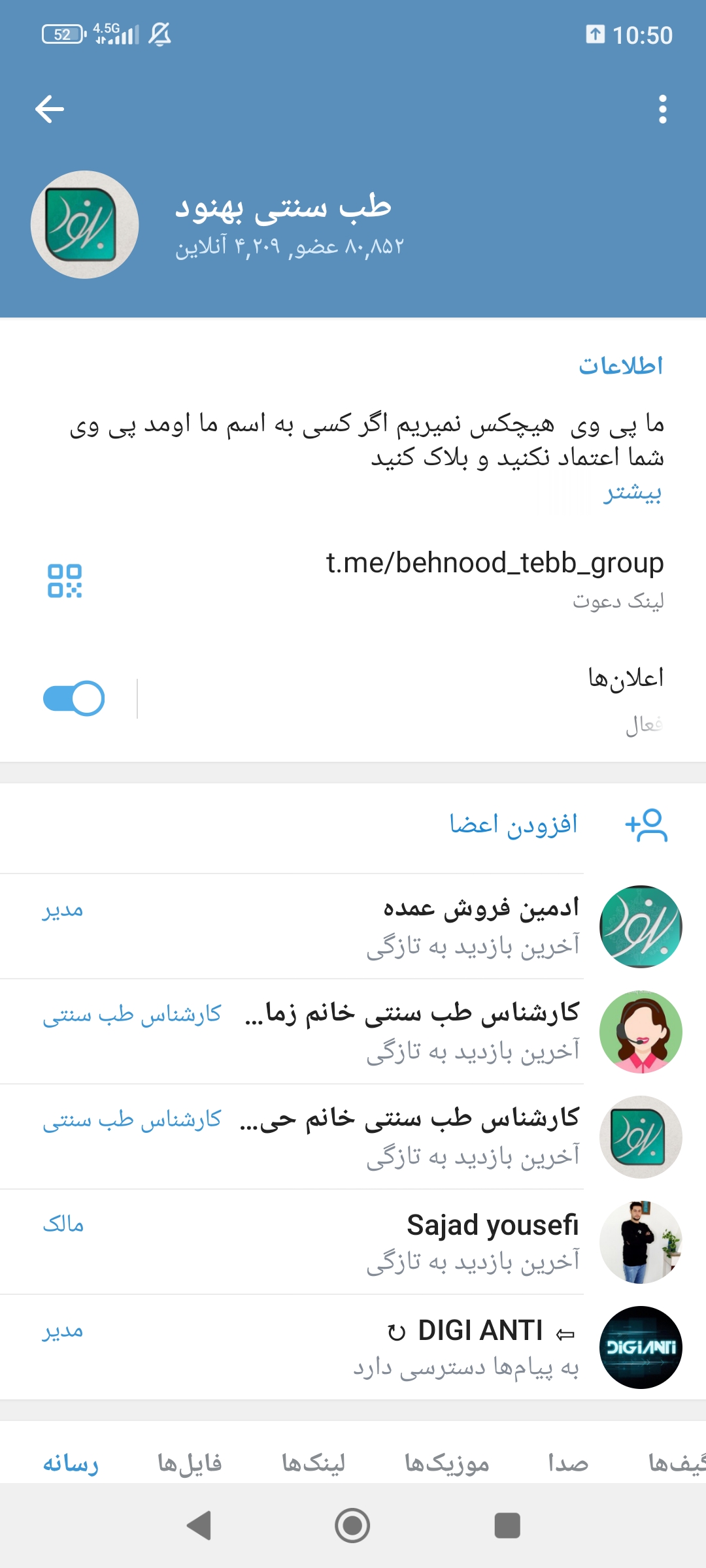The height and width of the screenshot is (1568, 706).
Task: Go back using the top arrow
Action: click(50, 109)
